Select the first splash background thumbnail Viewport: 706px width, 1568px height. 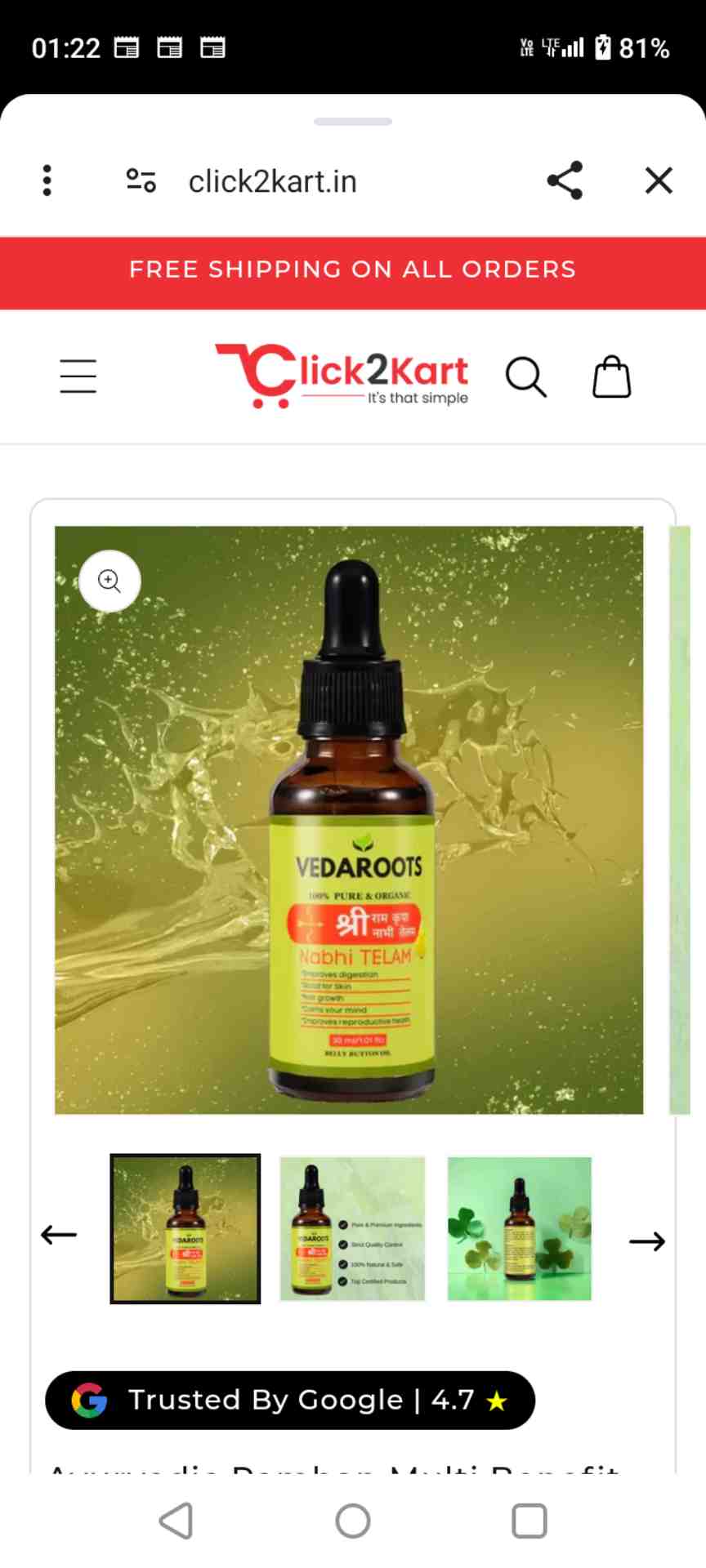pos(185,1228)
